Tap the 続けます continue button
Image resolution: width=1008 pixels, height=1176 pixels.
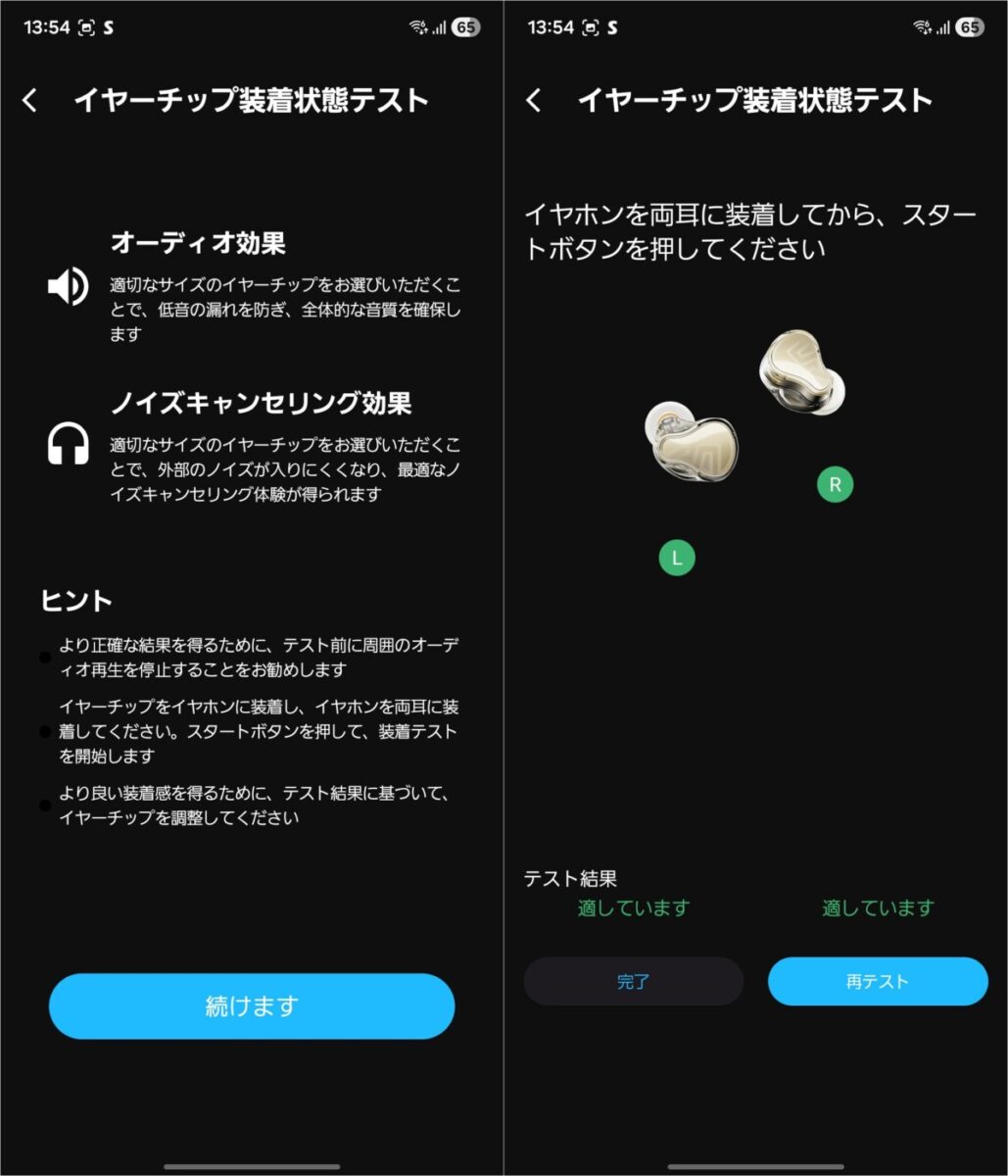(252, 1006)
